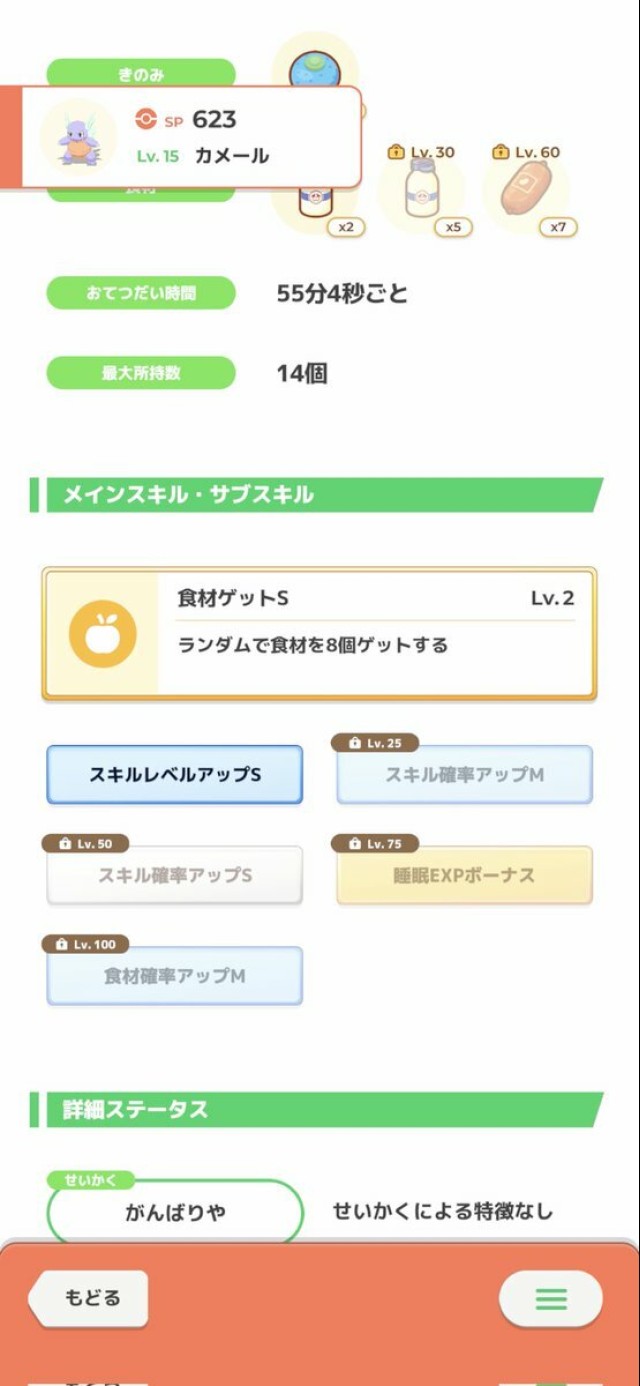
Task: View the locked スキル確率アップM sub skill
Action: [x=465, y=775]
